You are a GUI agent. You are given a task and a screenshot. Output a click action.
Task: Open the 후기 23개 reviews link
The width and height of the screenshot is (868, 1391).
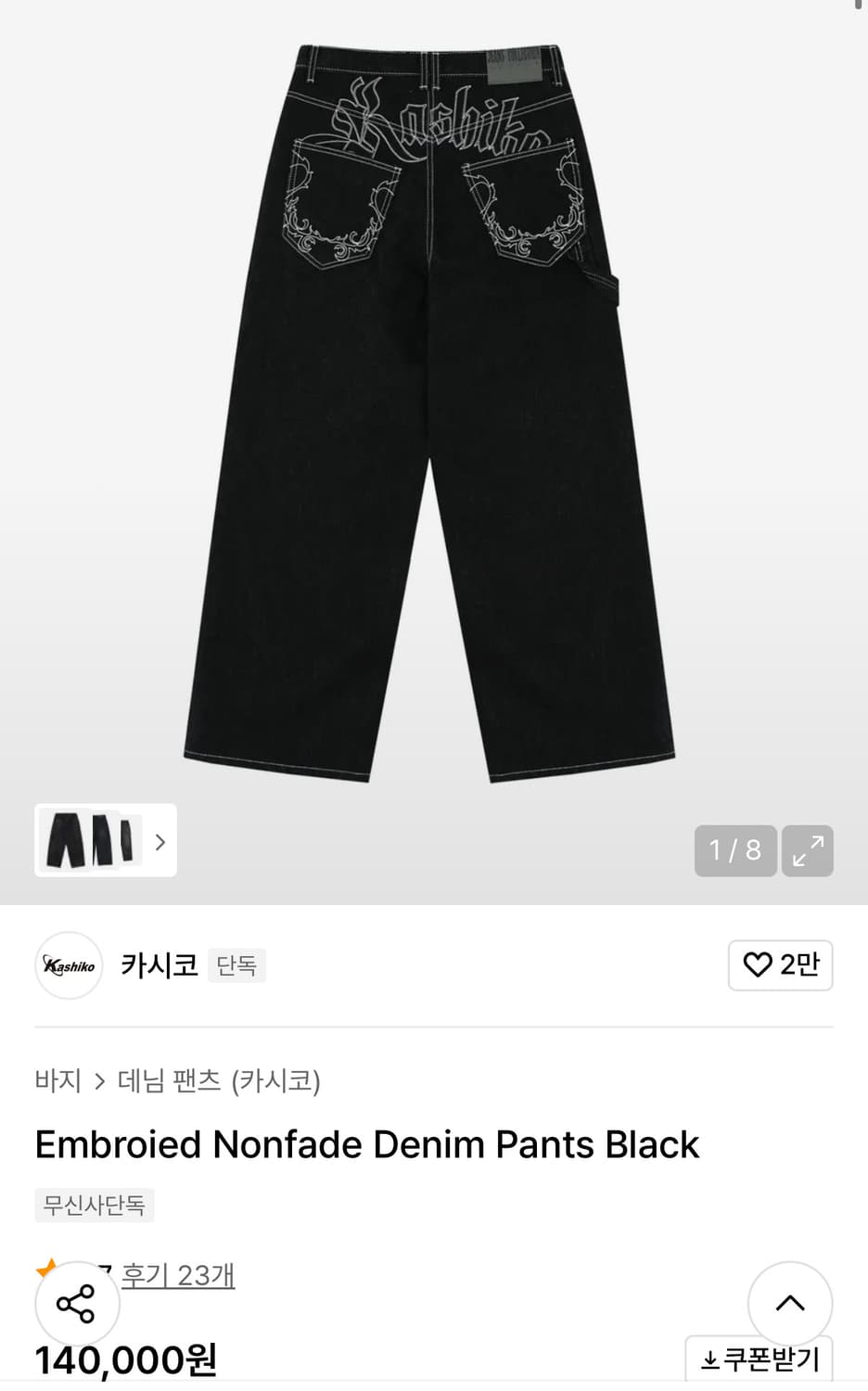(177, 1275)
